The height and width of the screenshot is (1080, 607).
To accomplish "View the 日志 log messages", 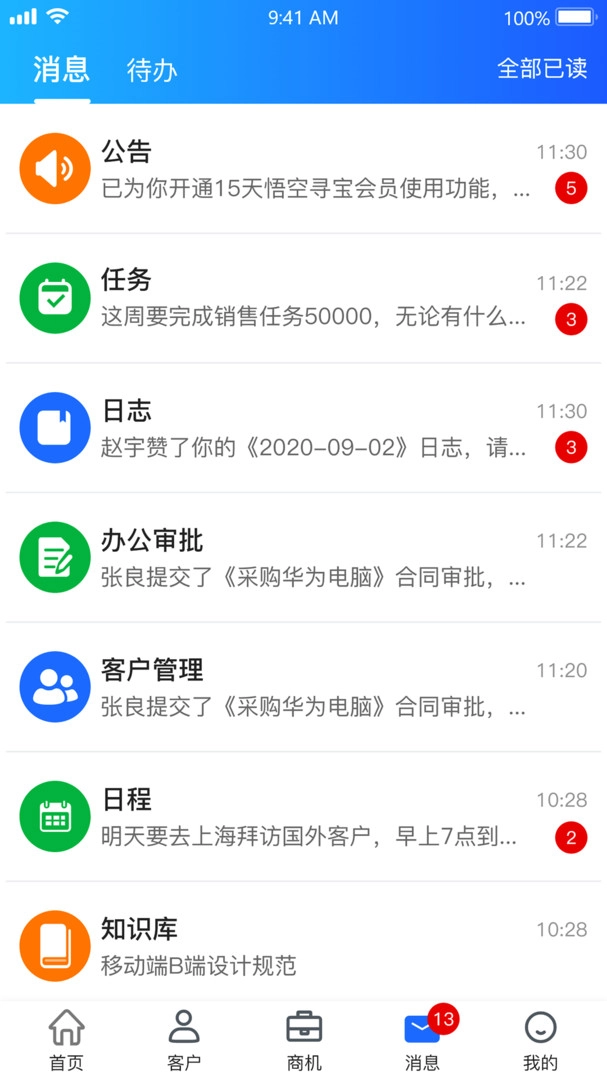I will pyautogui.click(x=303, y=428).
